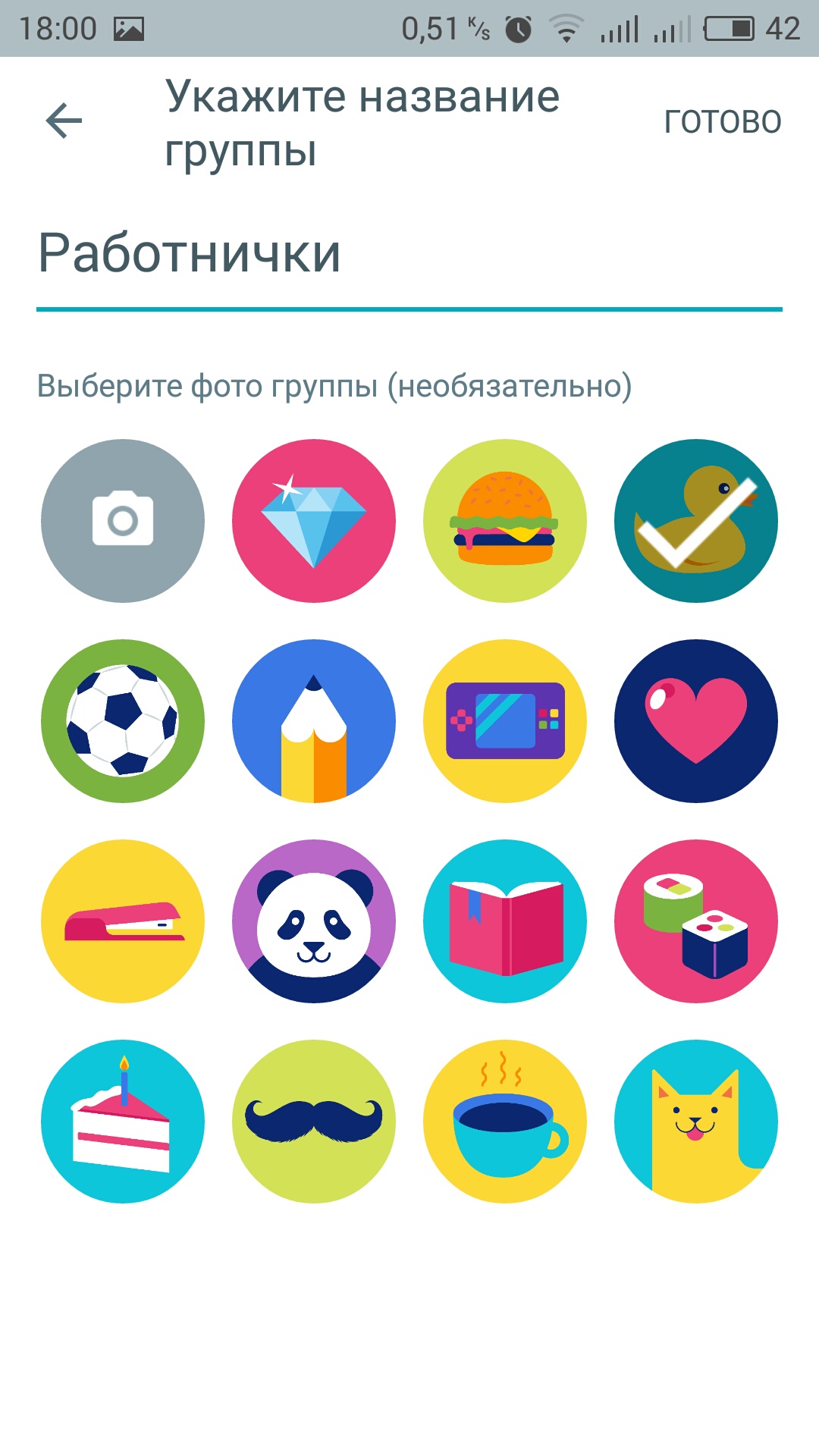Open the camera to take group photo
Screen dimensions: 819x1456
point(123,521)
